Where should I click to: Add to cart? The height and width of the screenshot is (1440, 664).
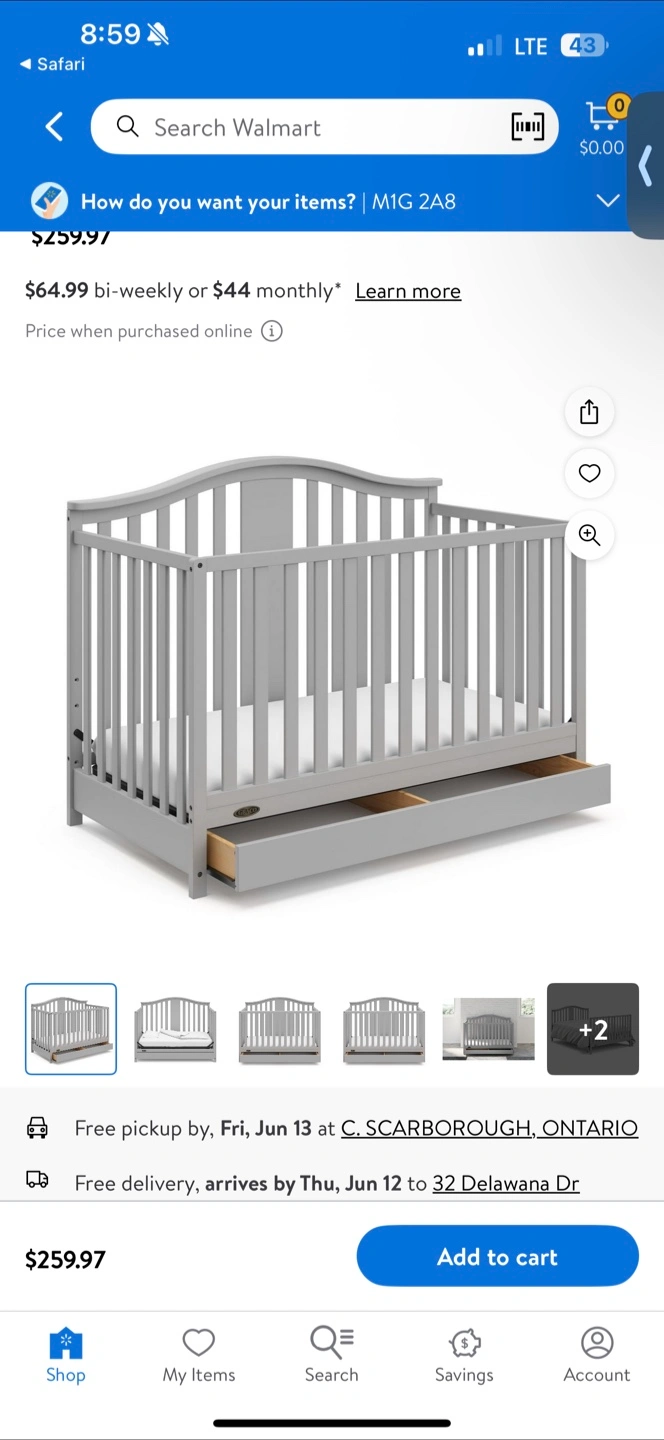tap(498, 1256)
